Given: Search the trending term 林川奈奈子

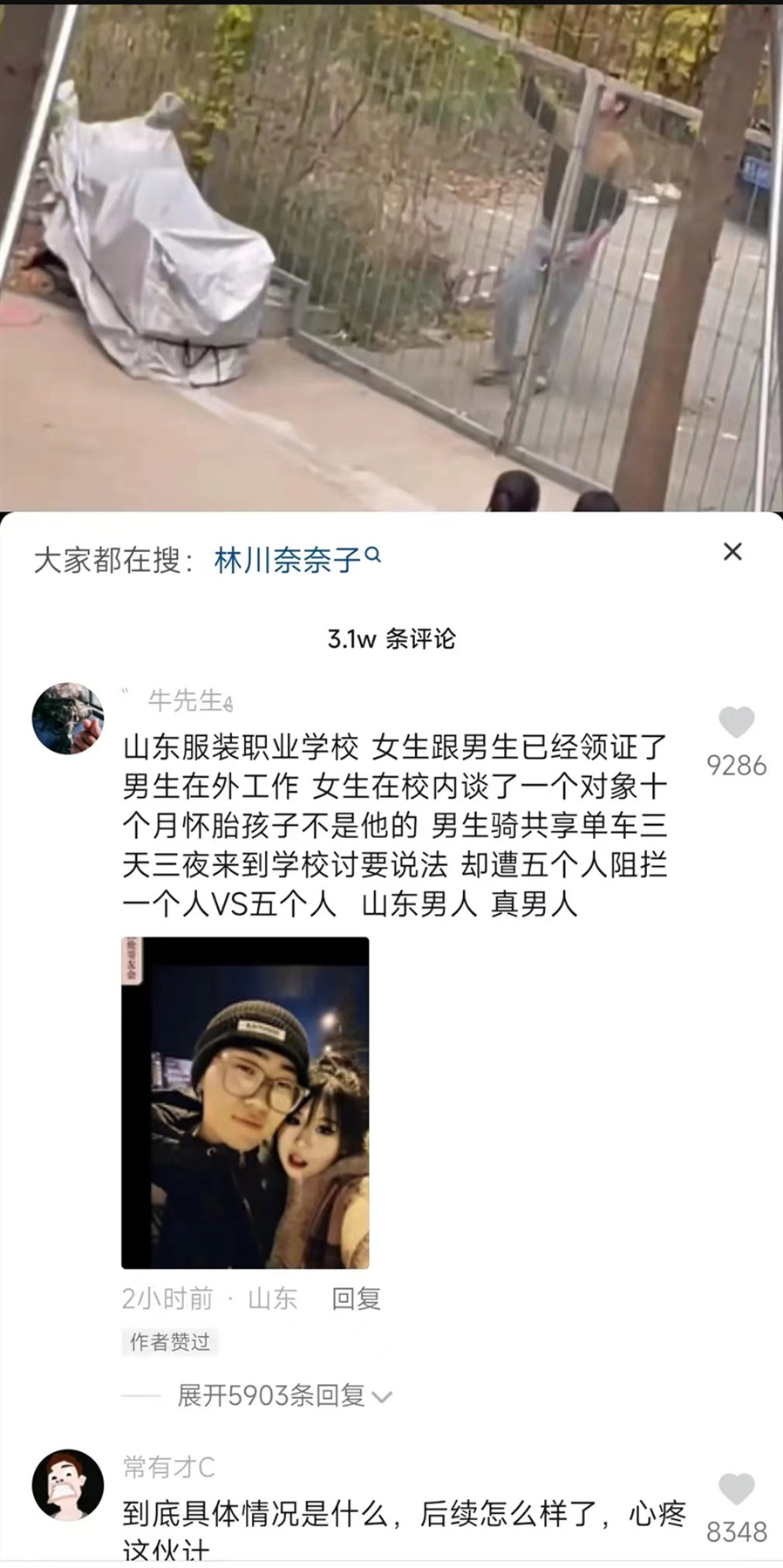Looking at the screenshot, I should point(296,559).
